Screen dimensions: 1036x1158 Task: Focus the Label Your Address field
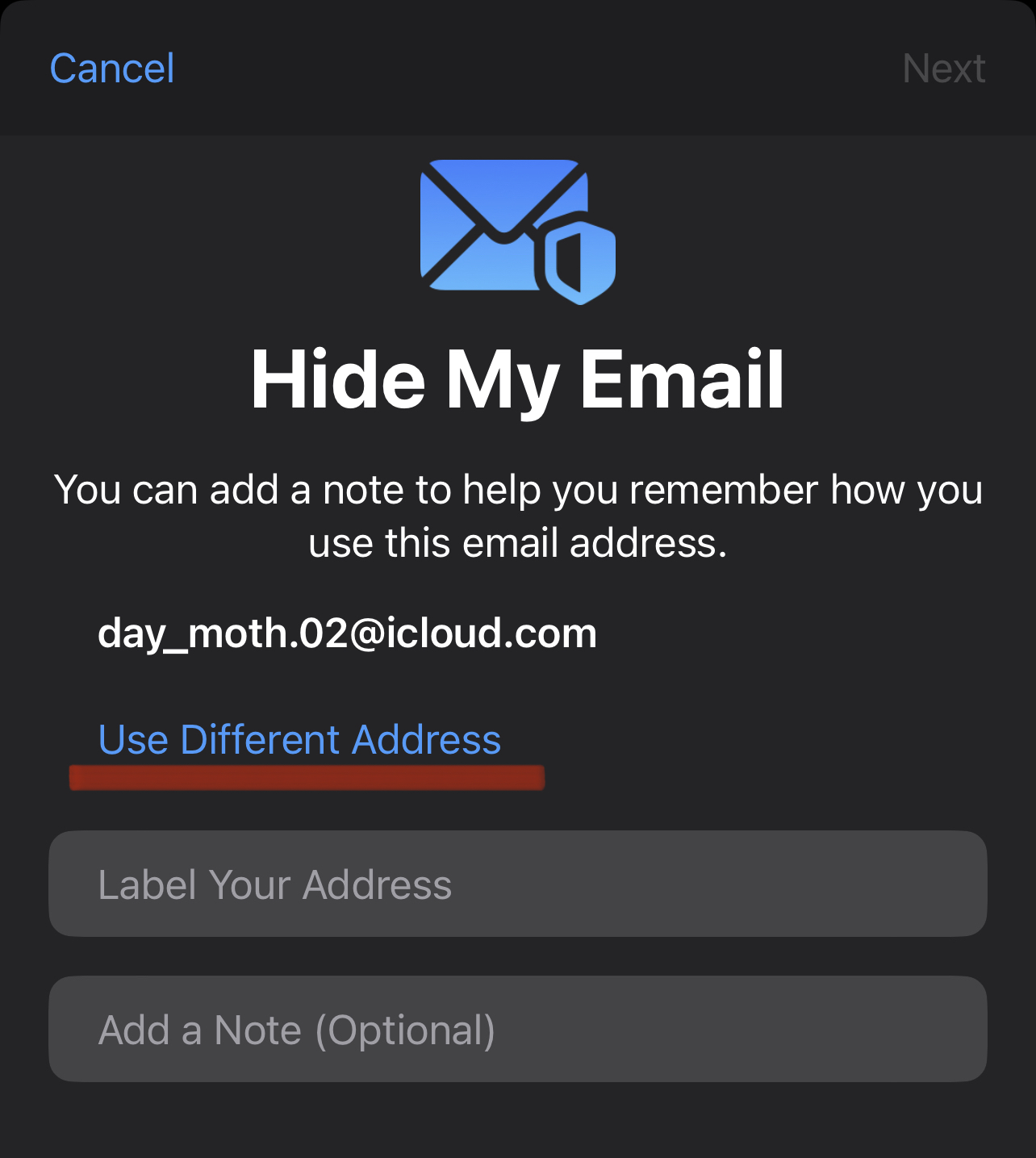517,884
